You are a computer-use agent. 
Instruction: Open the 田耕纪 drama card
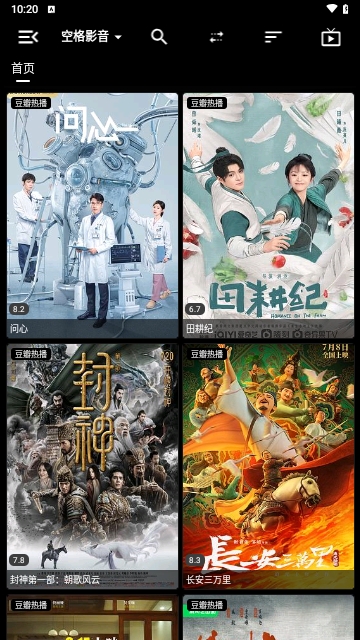(269, 216)
